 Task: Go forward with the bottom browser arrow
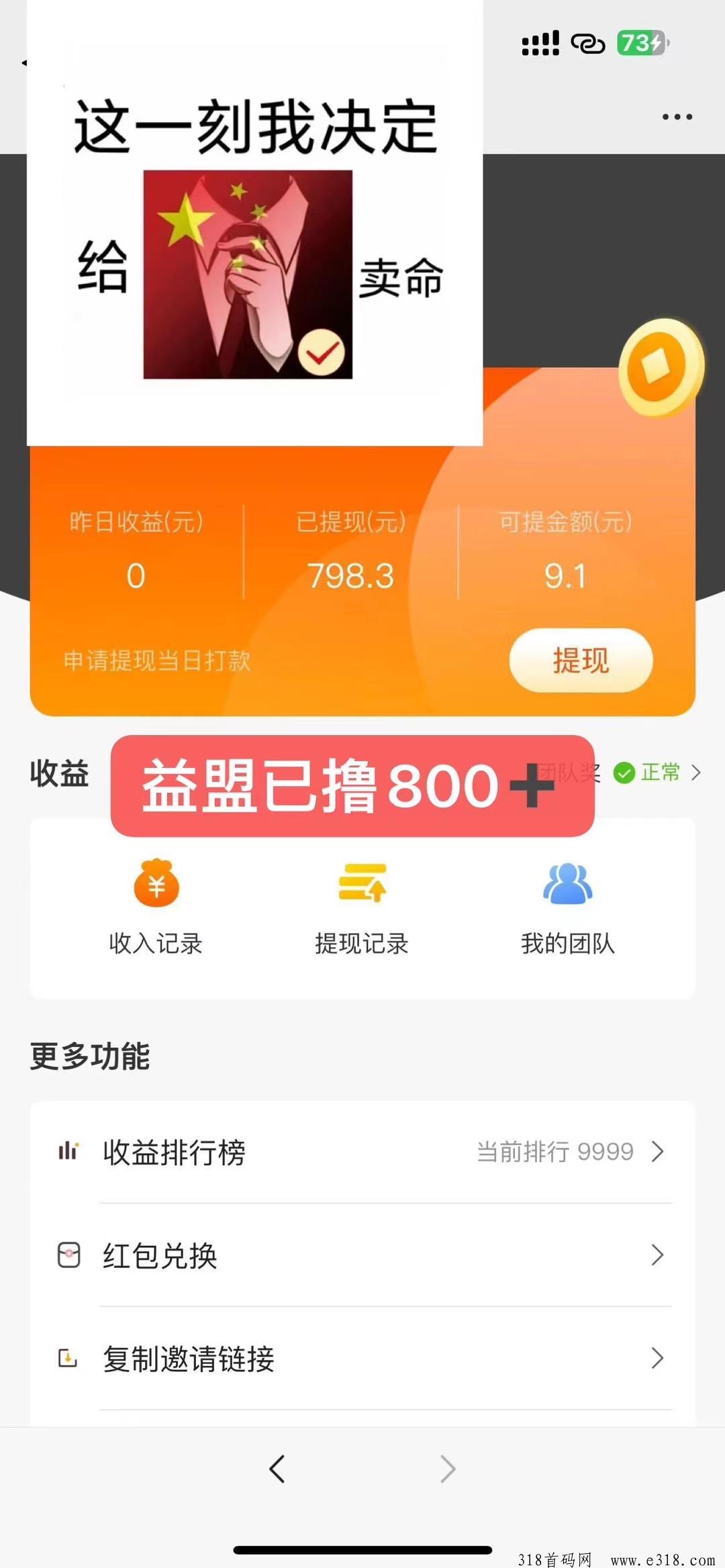448,1469
